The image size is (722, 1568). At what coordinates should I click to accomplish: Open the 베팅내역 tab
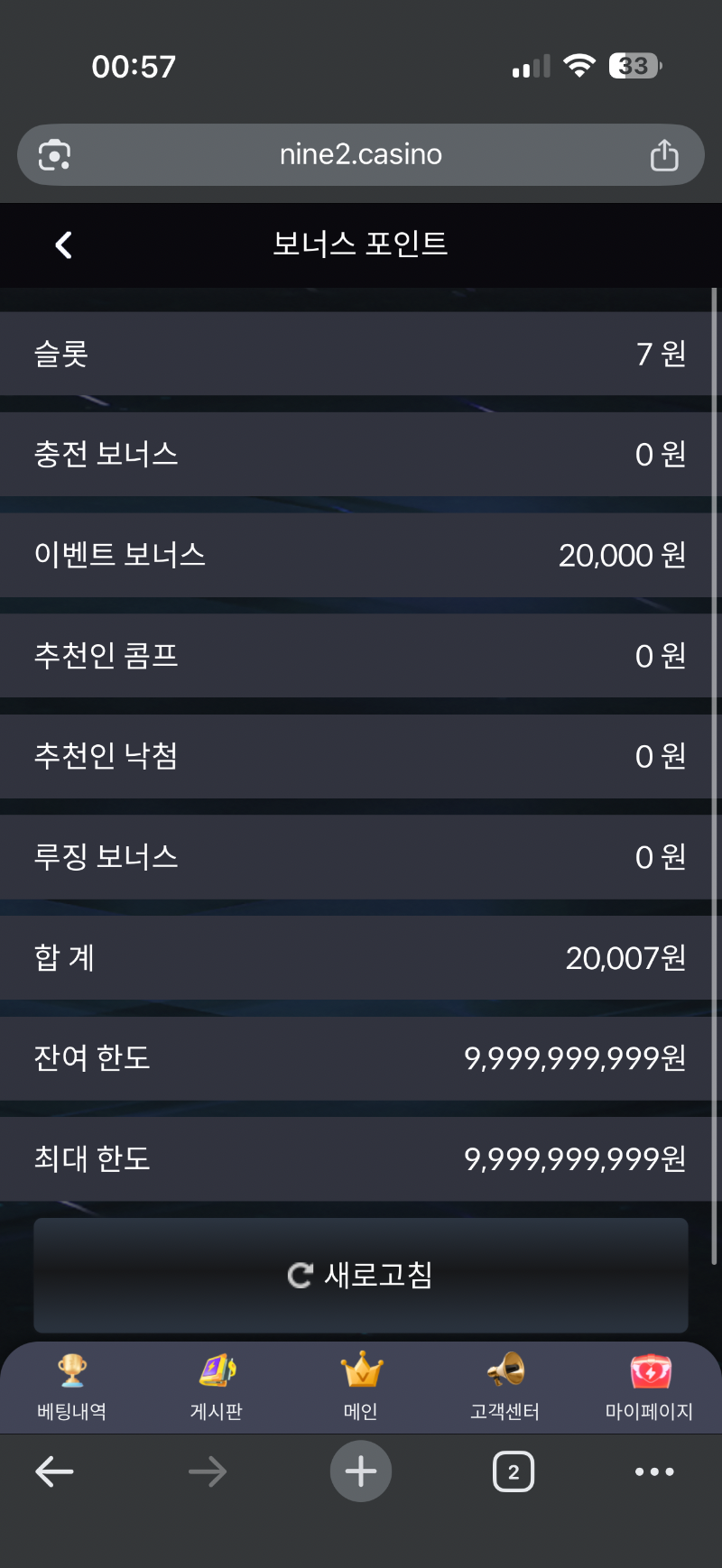(x=72, y=1387)
